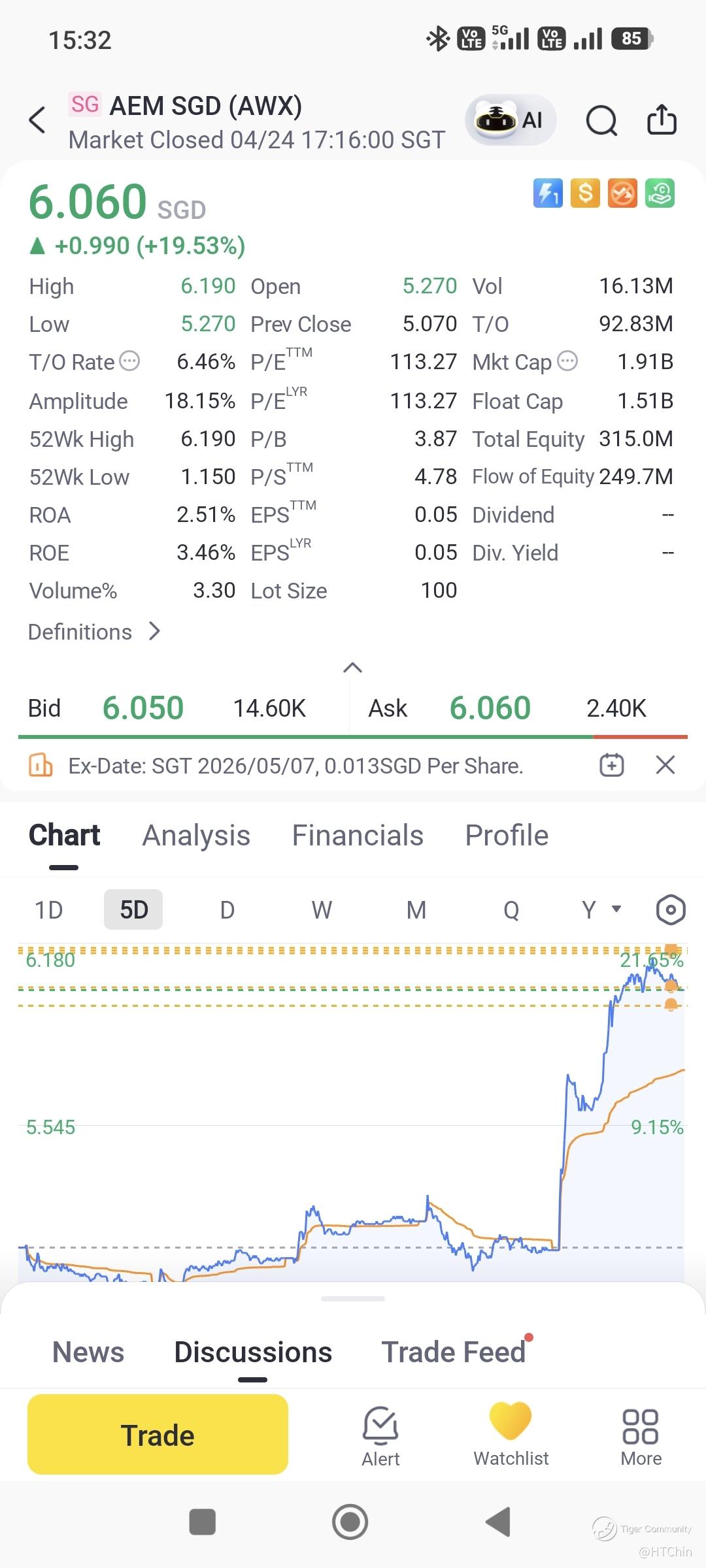Screen dimensions: 706x1568
Task: Go back using the top-left arrow
Action: pyautogui.click(x=38, y=120)
